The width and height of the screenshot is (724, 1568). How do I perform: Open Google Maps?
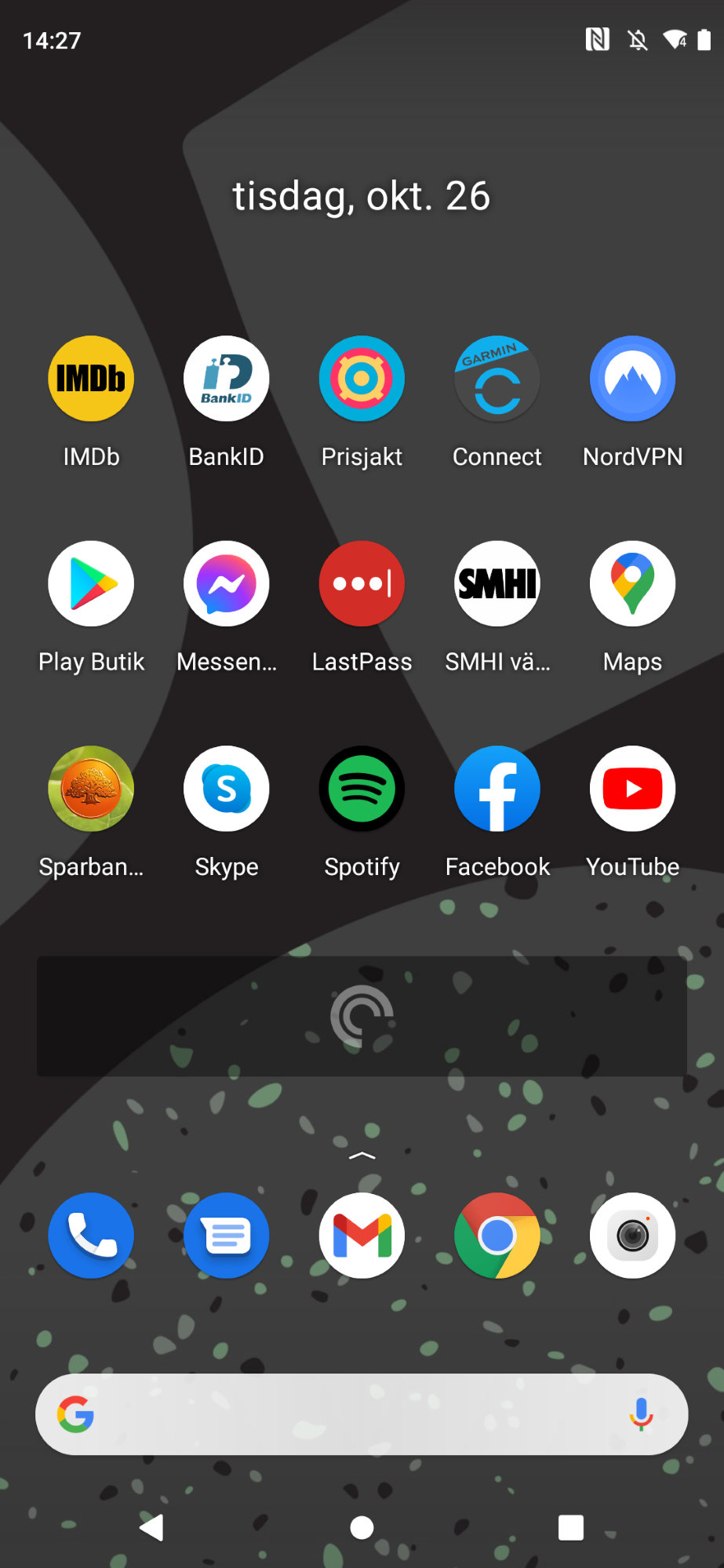click(632, 584)
